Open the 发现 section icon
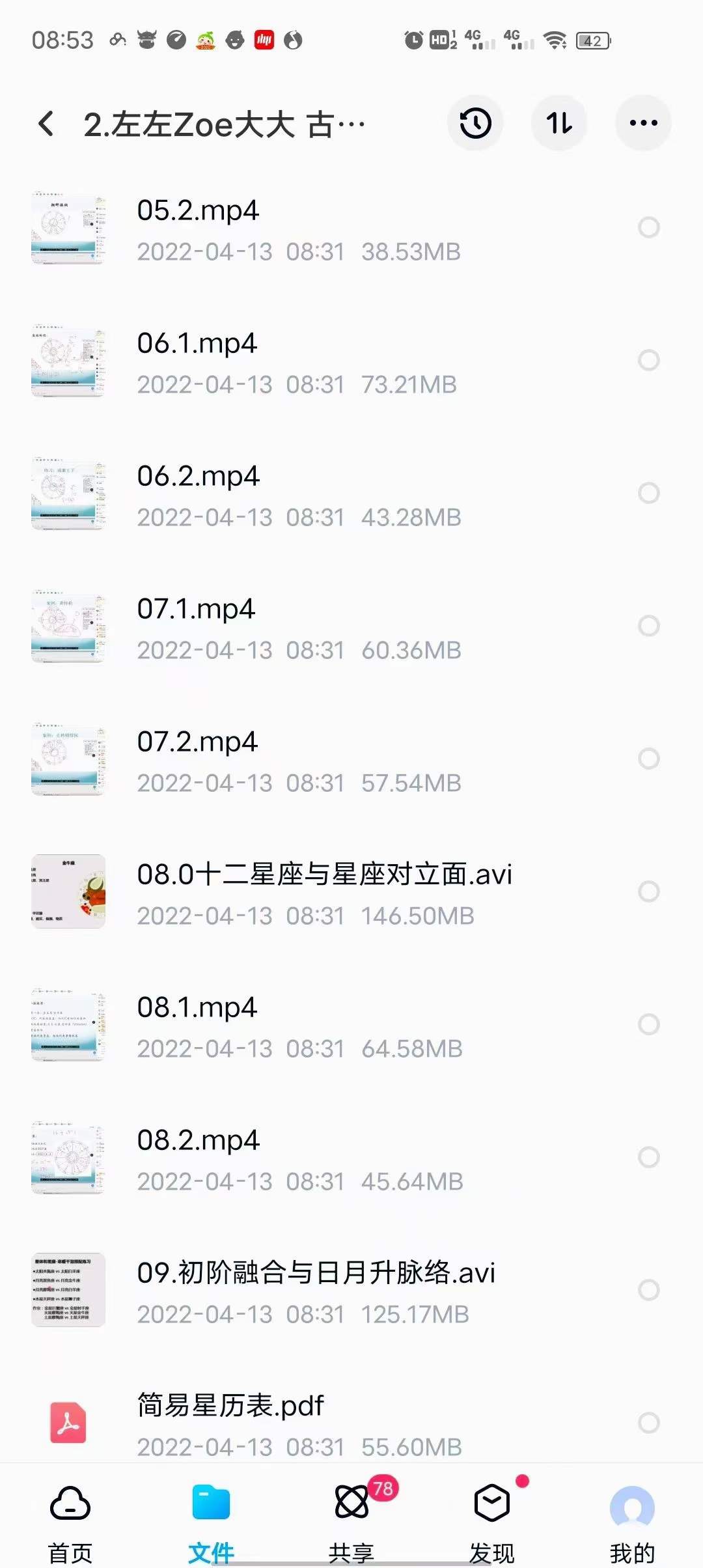Viewport: 703px width, 1568px height. pyautogui.click(x=490, y=1517)
